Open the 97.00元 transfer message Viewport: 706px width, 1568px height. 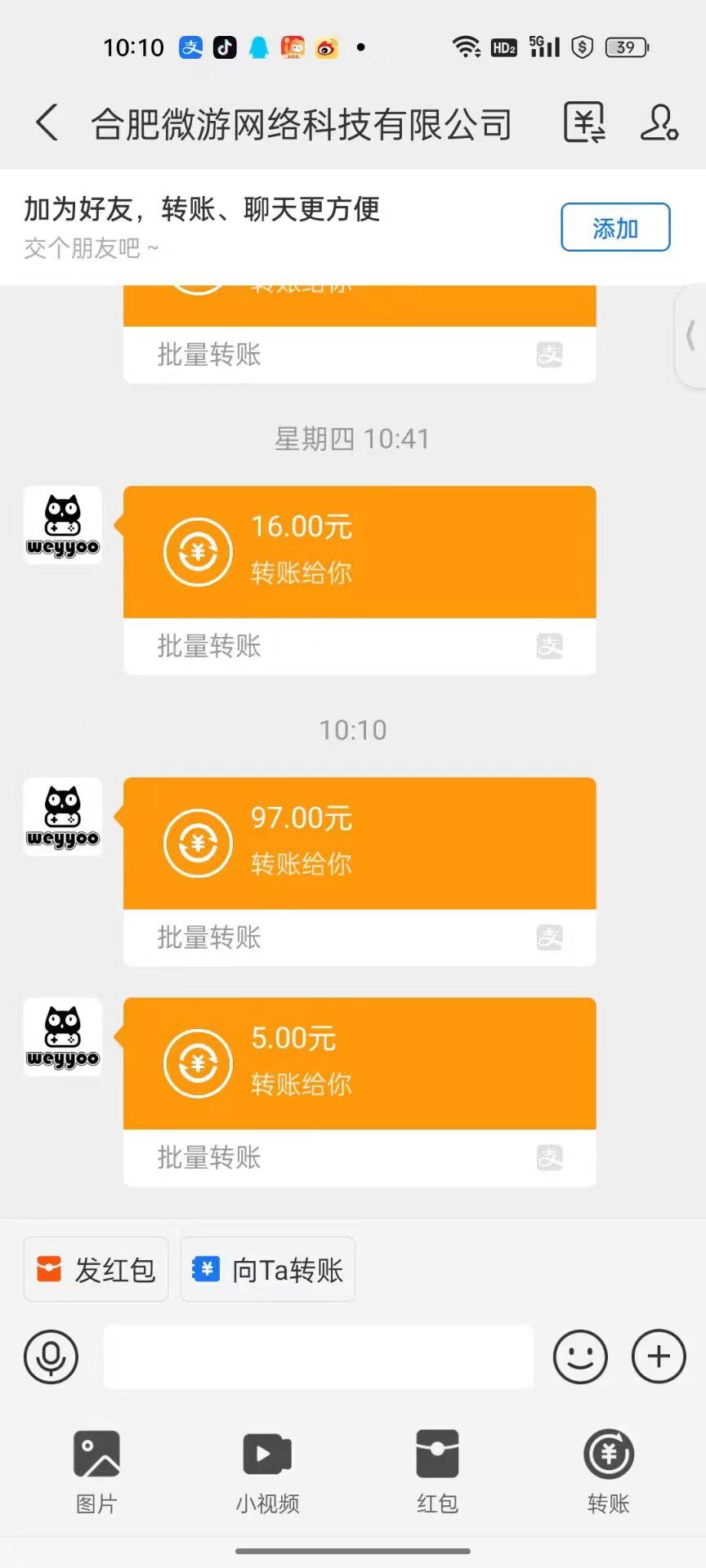click(x=360, y=841)
